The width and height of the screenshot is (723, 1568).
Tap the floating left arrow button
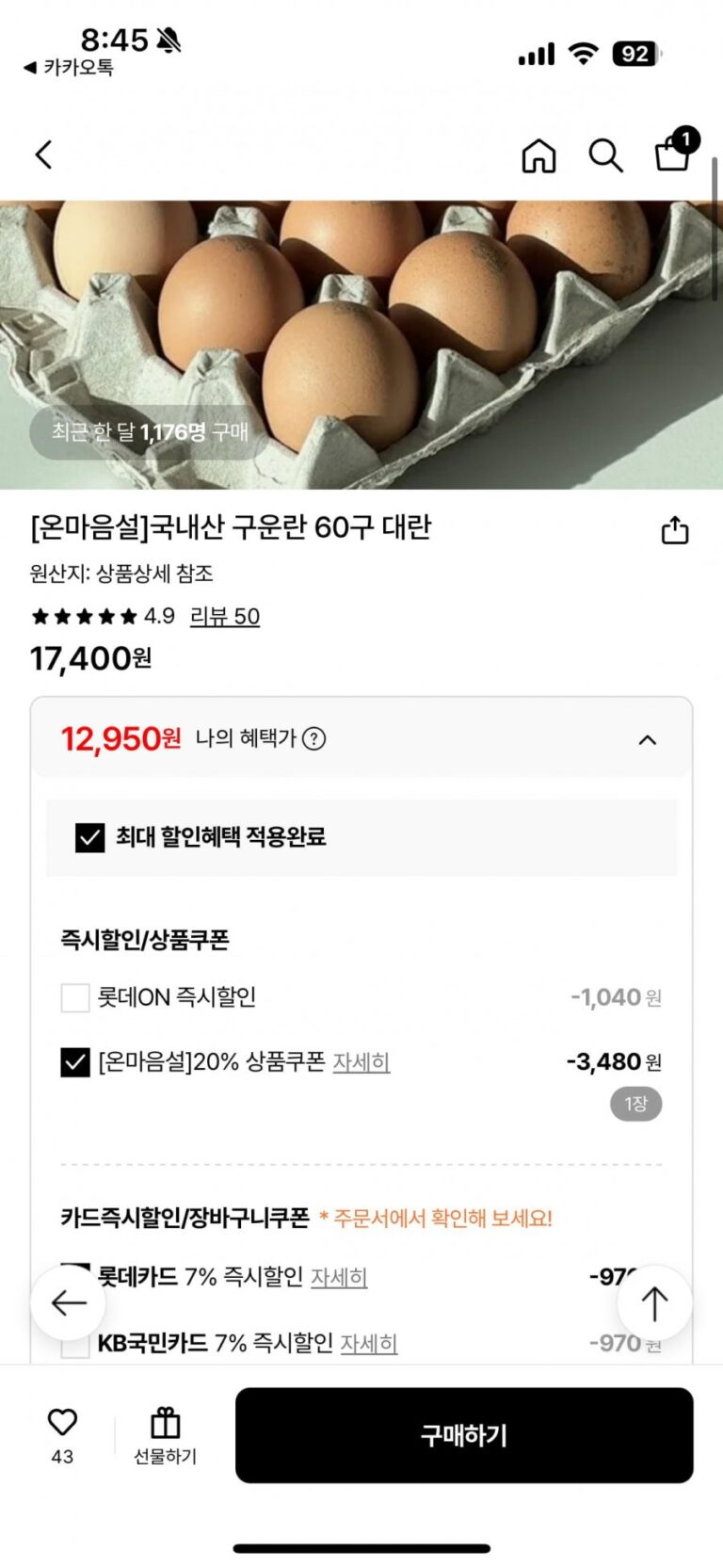(x=68, y=1303)
